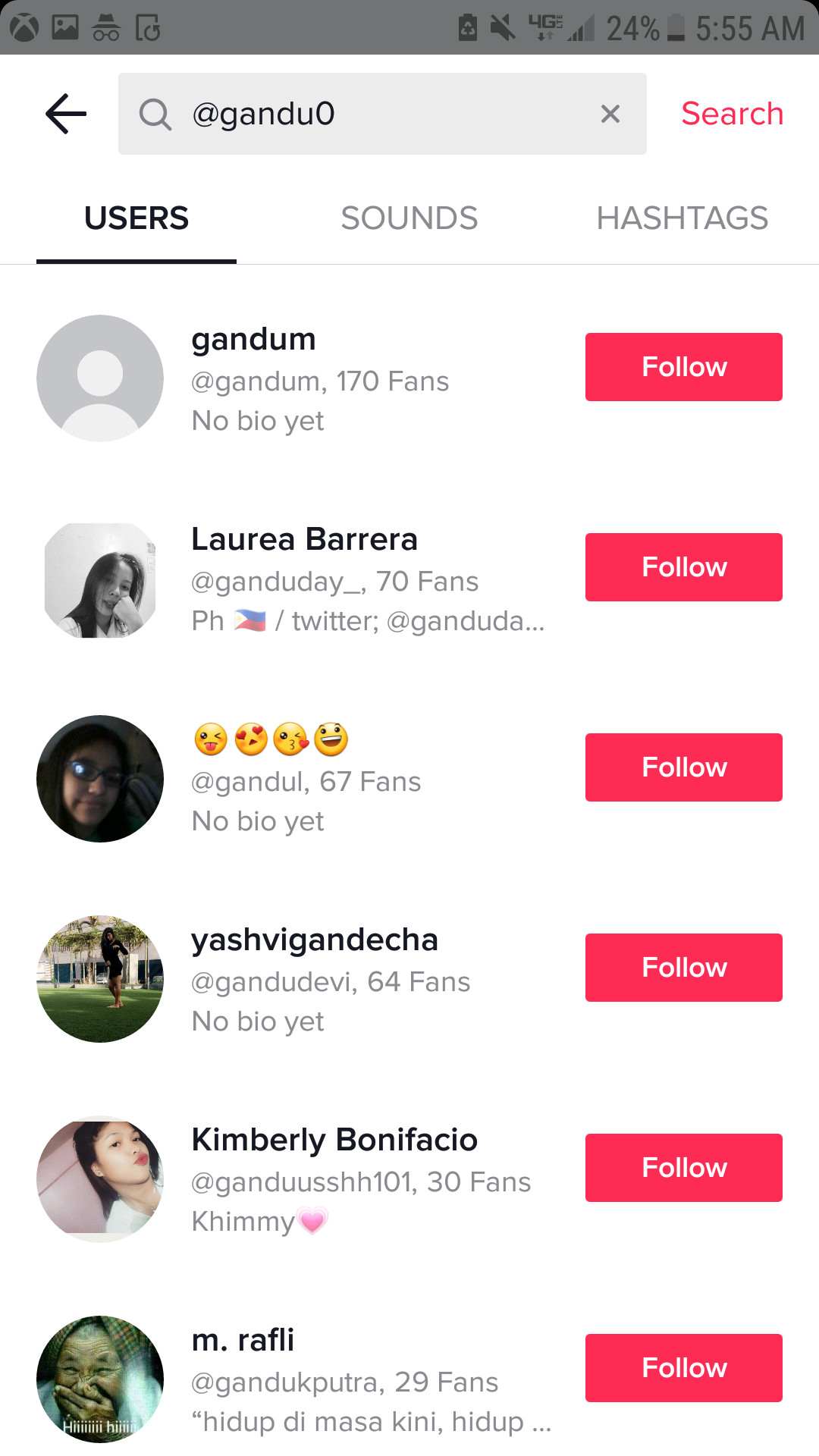Follow yashvigandecha
The height and width of the screenshot is (1456, 819).
point(683,968)
